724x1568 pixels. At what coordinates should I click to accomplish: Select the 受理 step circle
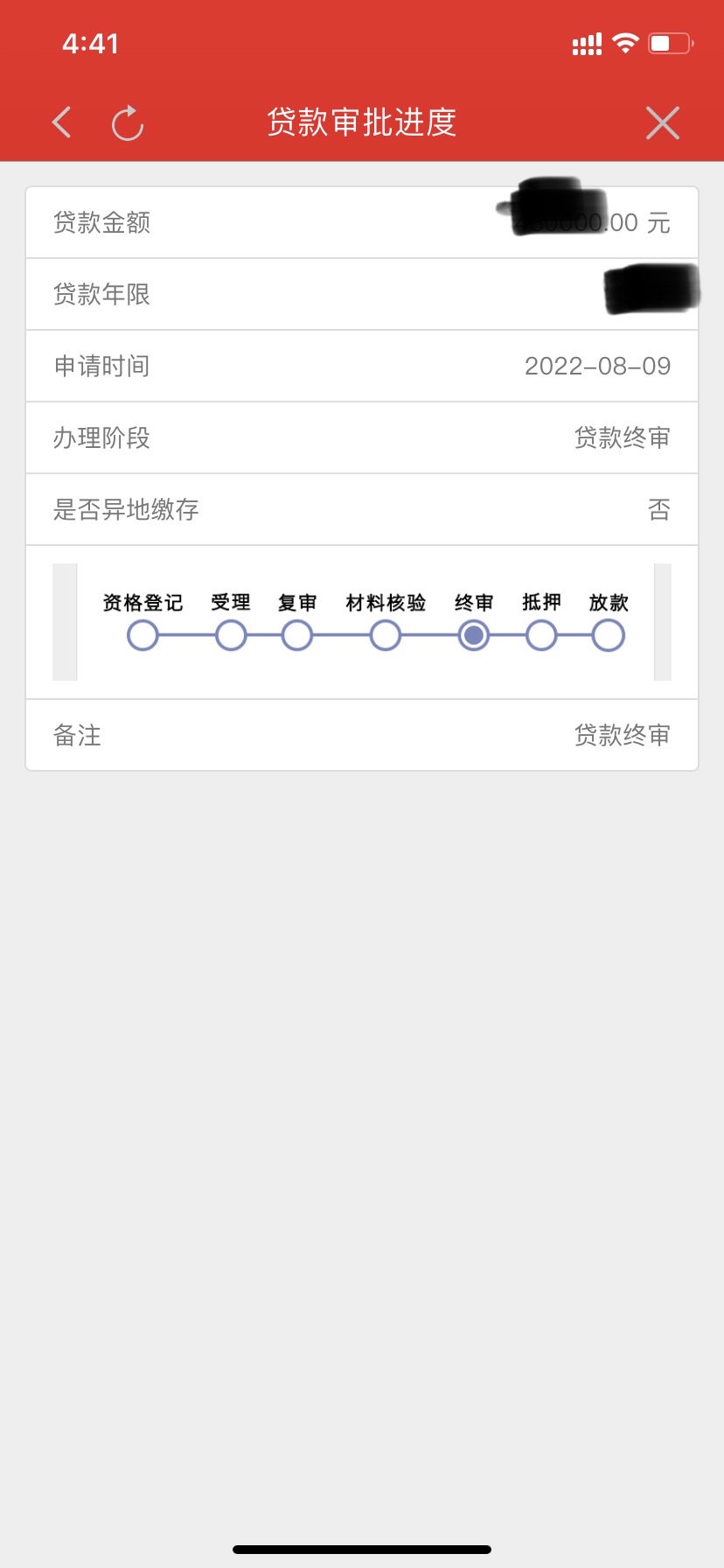pos(231,633)
